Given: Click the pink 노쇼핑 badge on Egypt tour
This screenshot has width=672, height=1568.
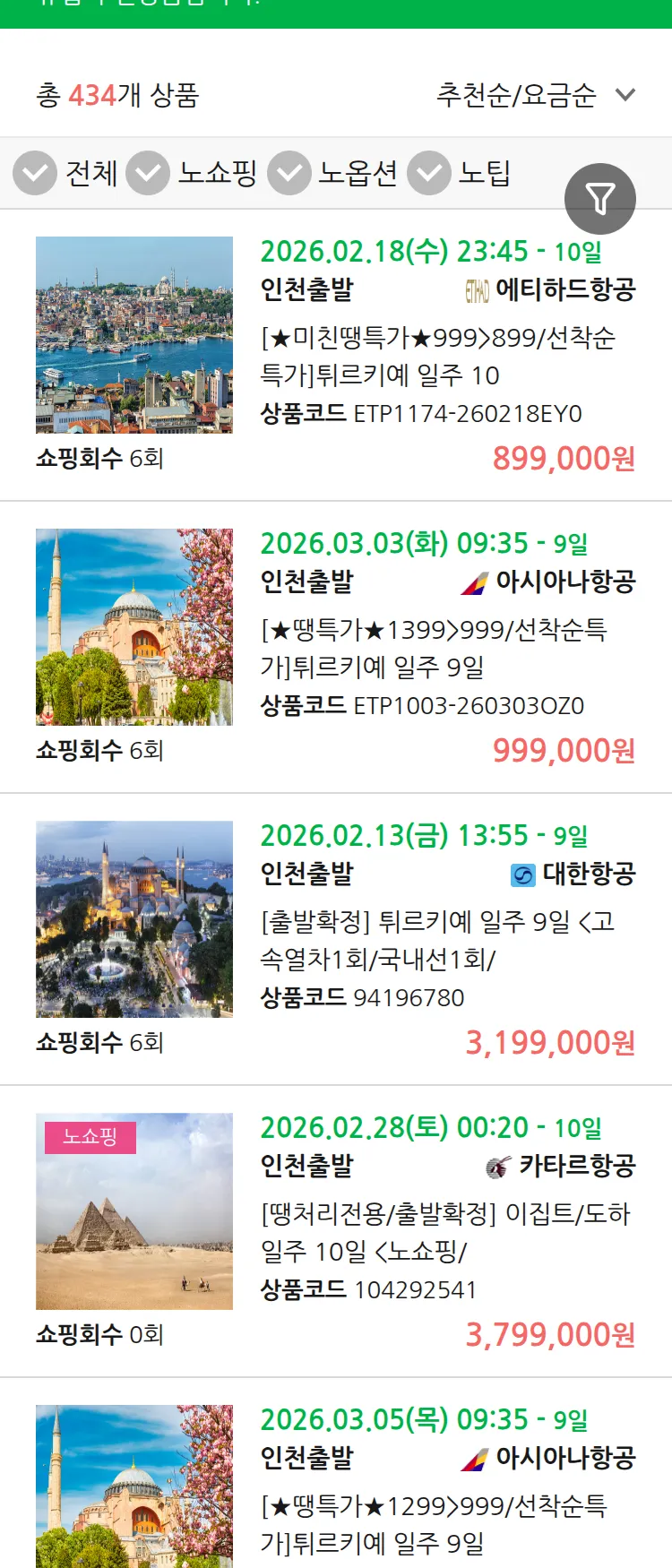Looking at the screenshot, I should point(90,1140).
